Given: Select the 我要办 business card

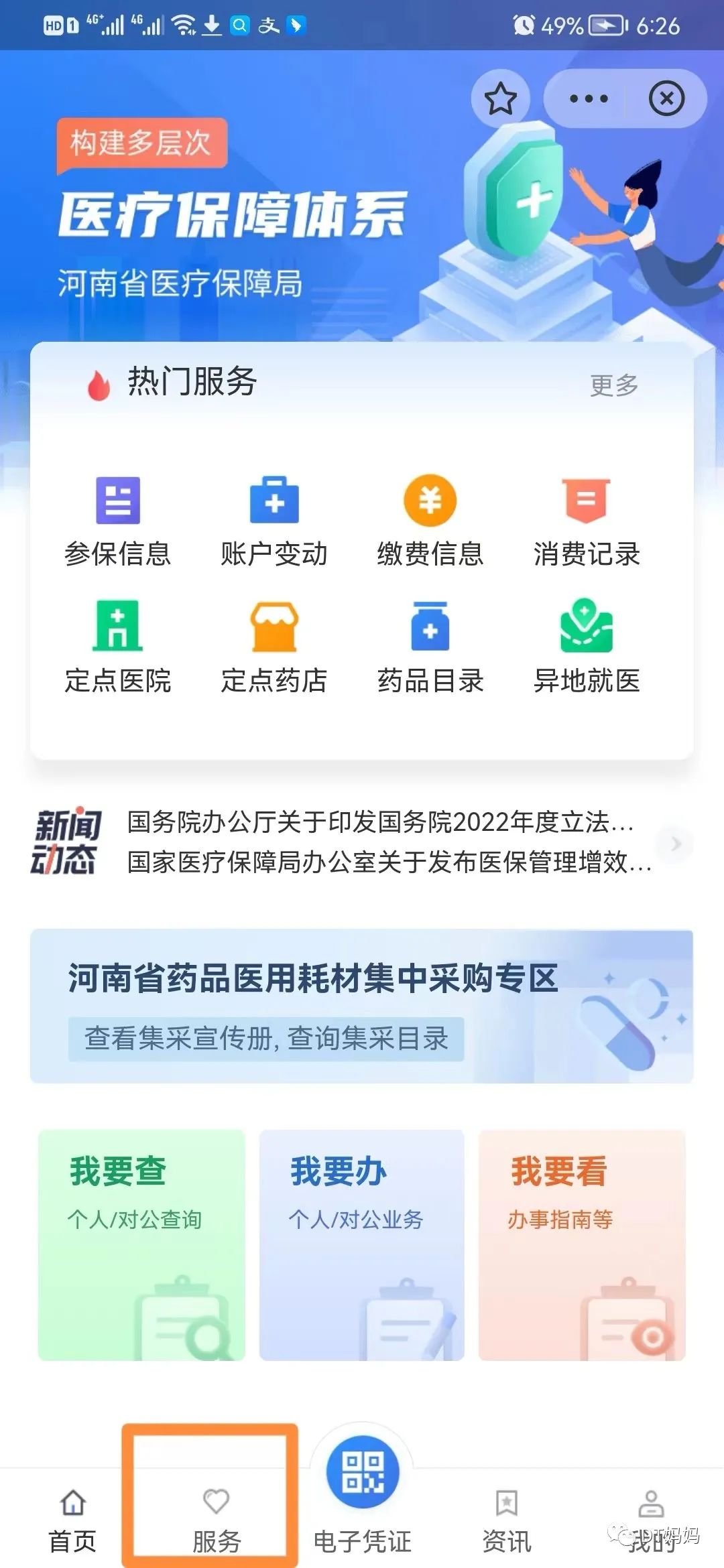Looking at the screenshot, I should click(361, 1244).
